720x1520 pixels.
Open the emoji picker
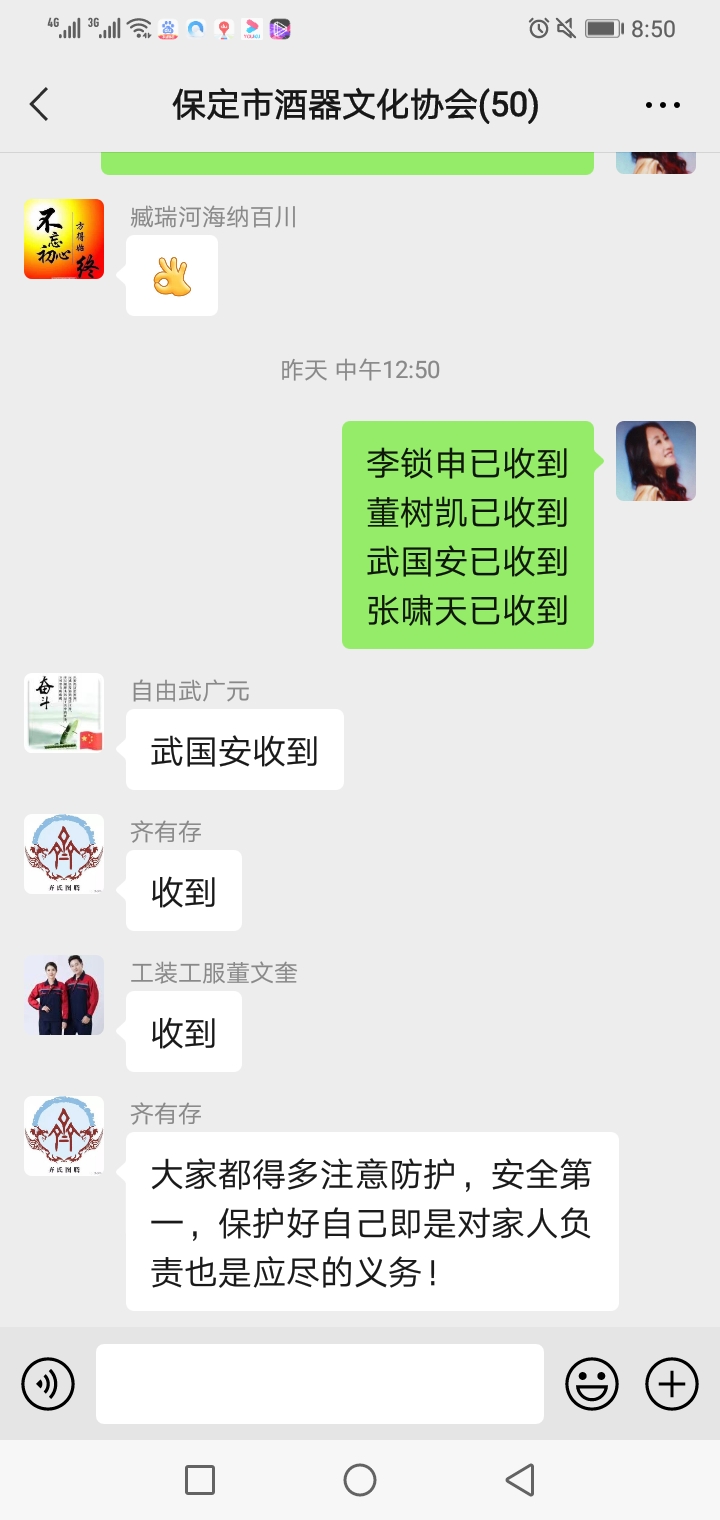(x=591, y=1384)
